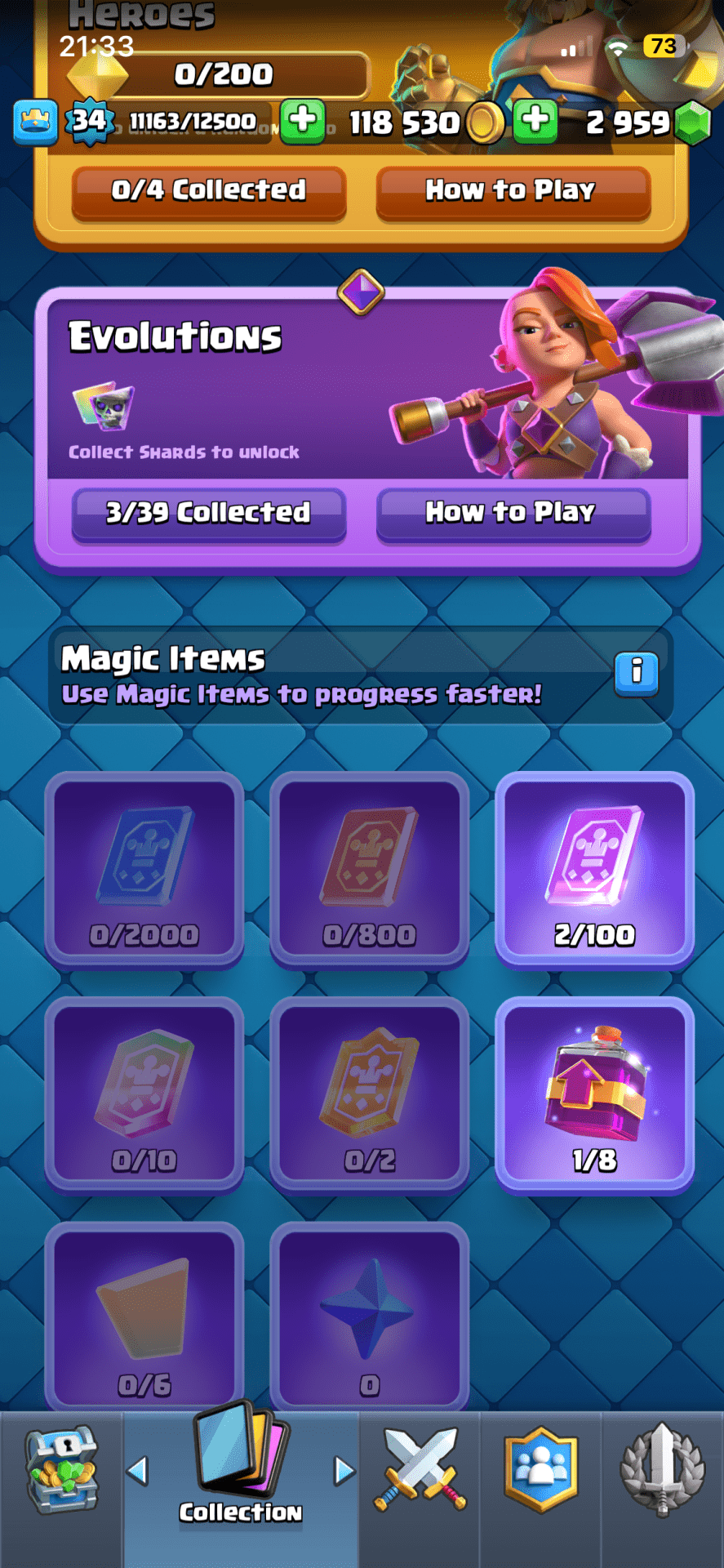Screen dimensions: 724x1568
Task: Select the red book 0/800 item
Action: tap(369, 870)
